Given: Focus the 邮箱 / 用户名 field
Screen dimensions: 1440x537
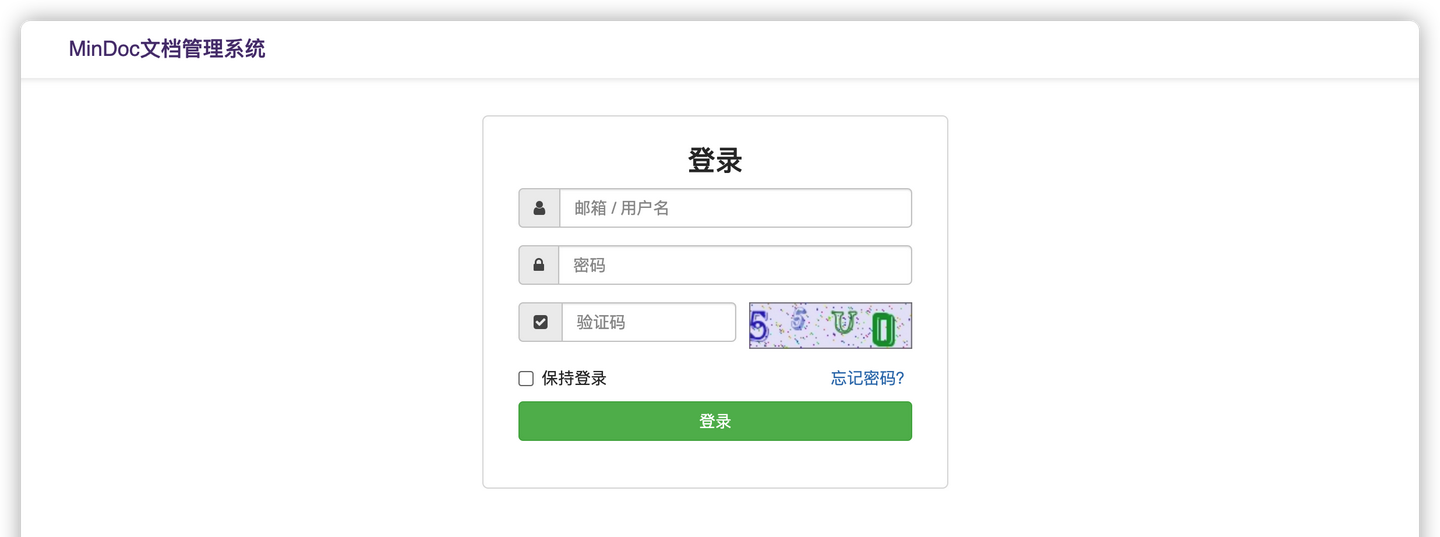Looking at the screenshot, I should click(x=735, y=208).
